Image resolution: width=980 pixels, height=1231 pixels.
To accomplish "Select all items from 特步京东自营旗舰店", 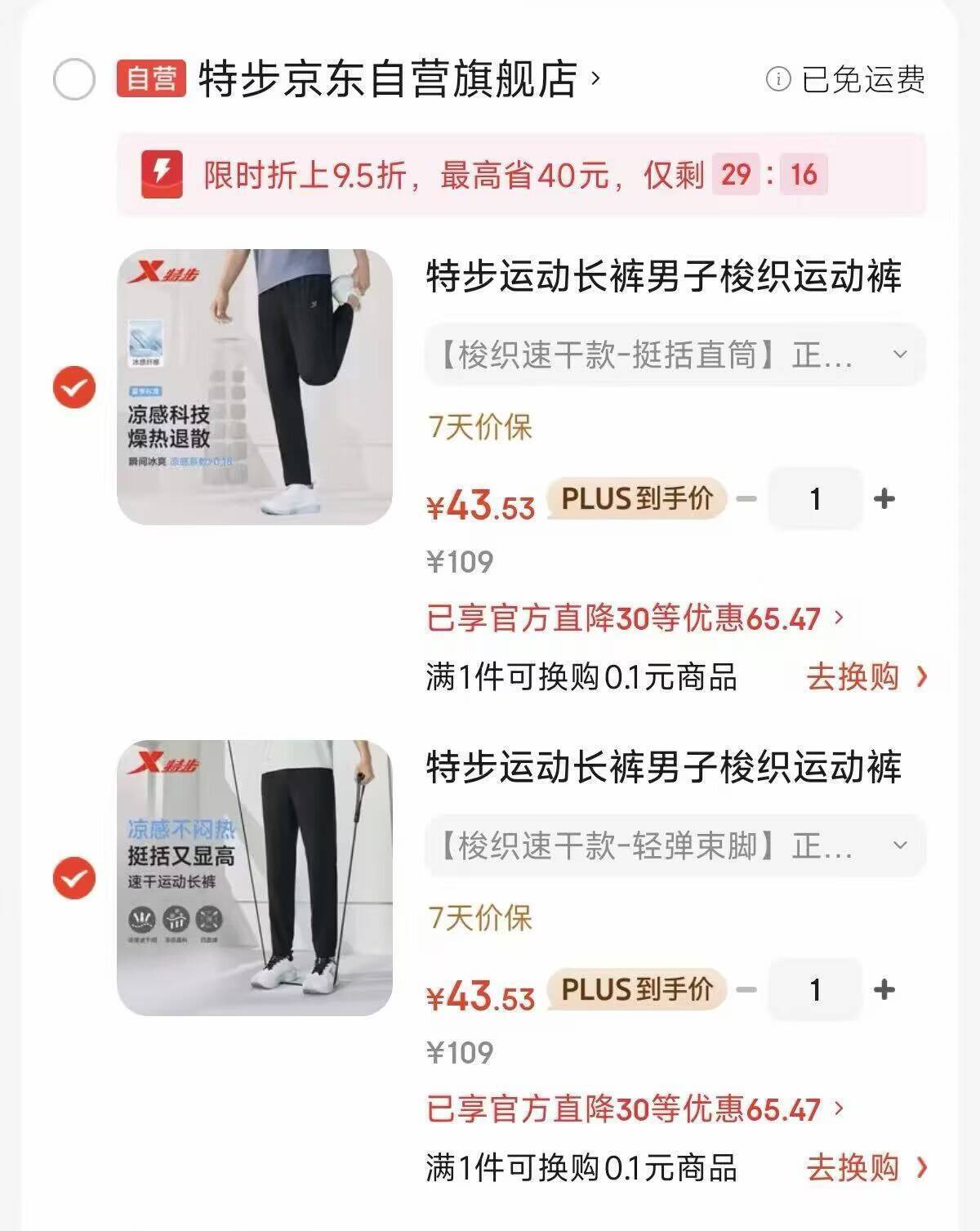I will coord(74,80).
